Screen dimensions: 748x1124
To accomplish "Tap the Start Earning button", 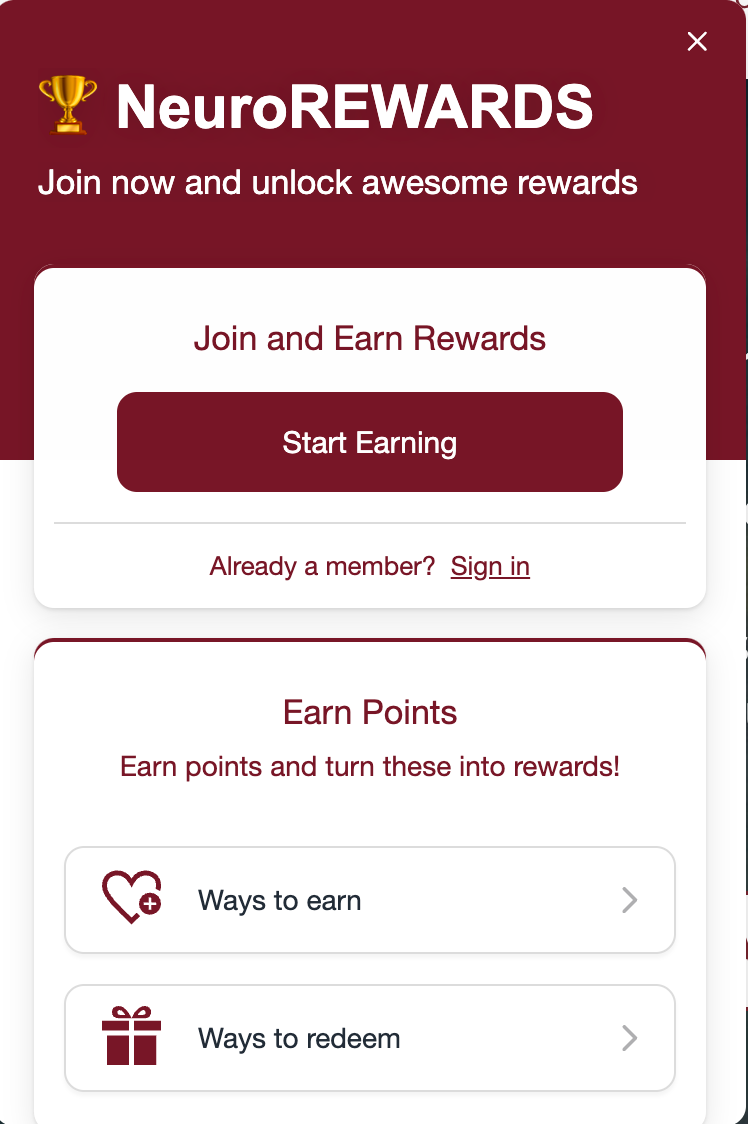I will (x=370, y=442).
